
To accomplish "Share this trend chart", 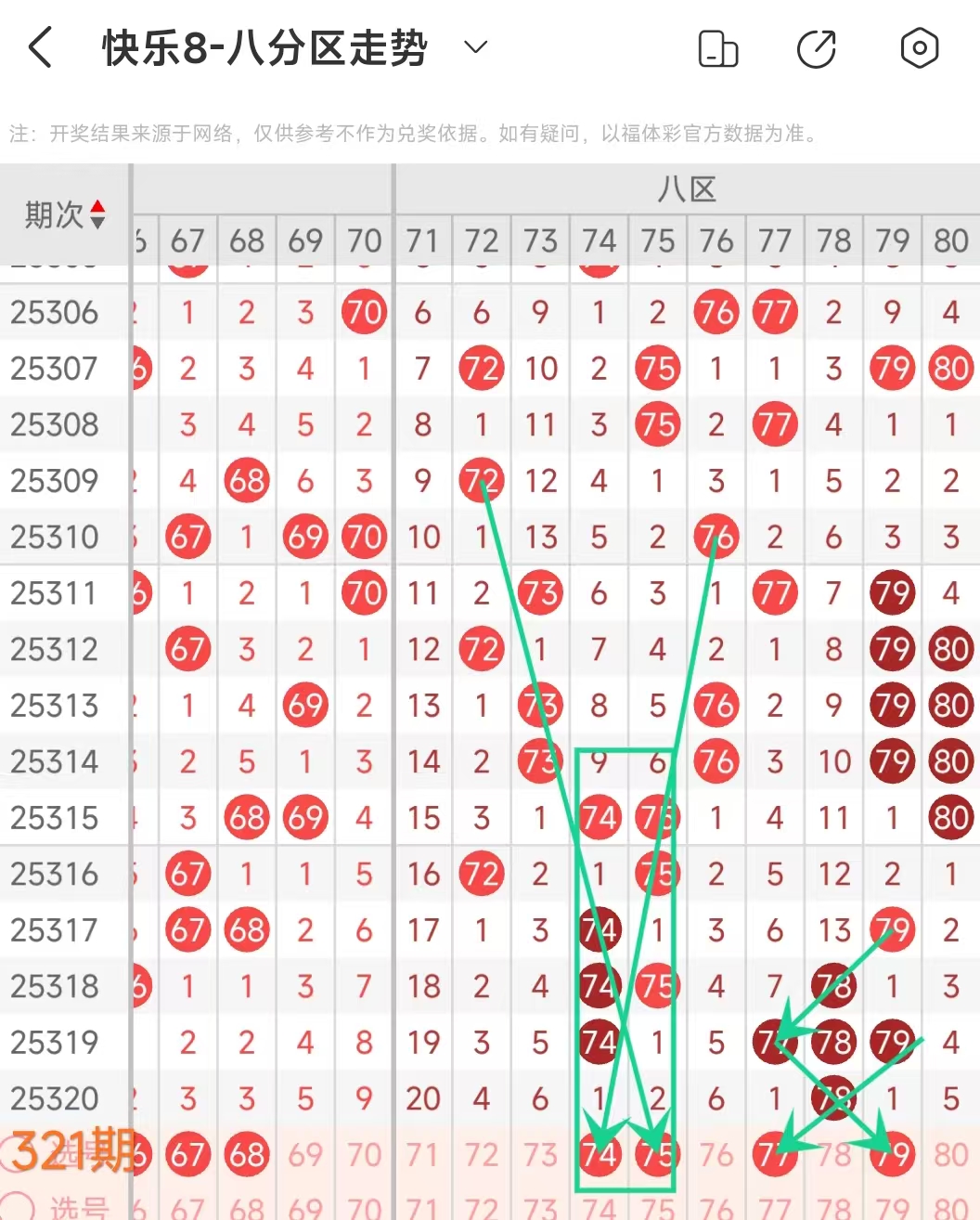I will click(817, 48).
